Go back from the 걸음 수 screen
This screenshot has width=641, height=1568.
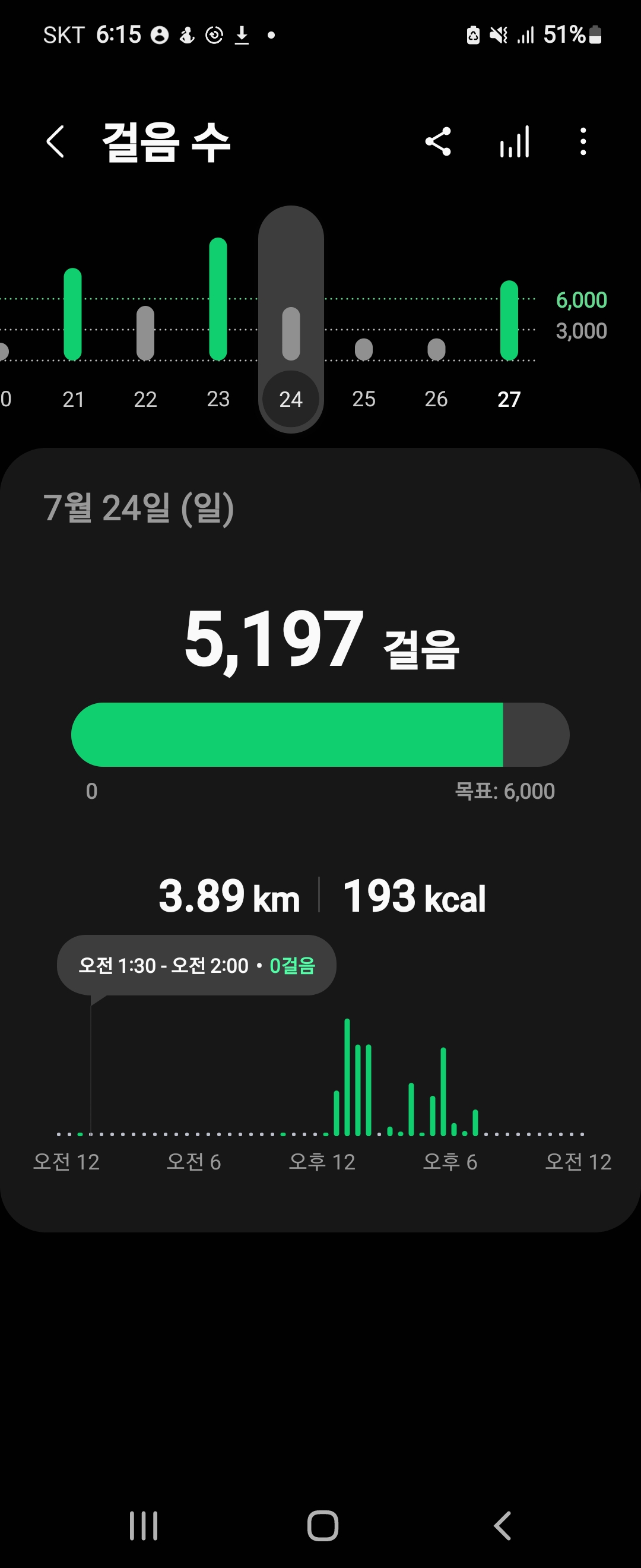(x=55, y=142)
